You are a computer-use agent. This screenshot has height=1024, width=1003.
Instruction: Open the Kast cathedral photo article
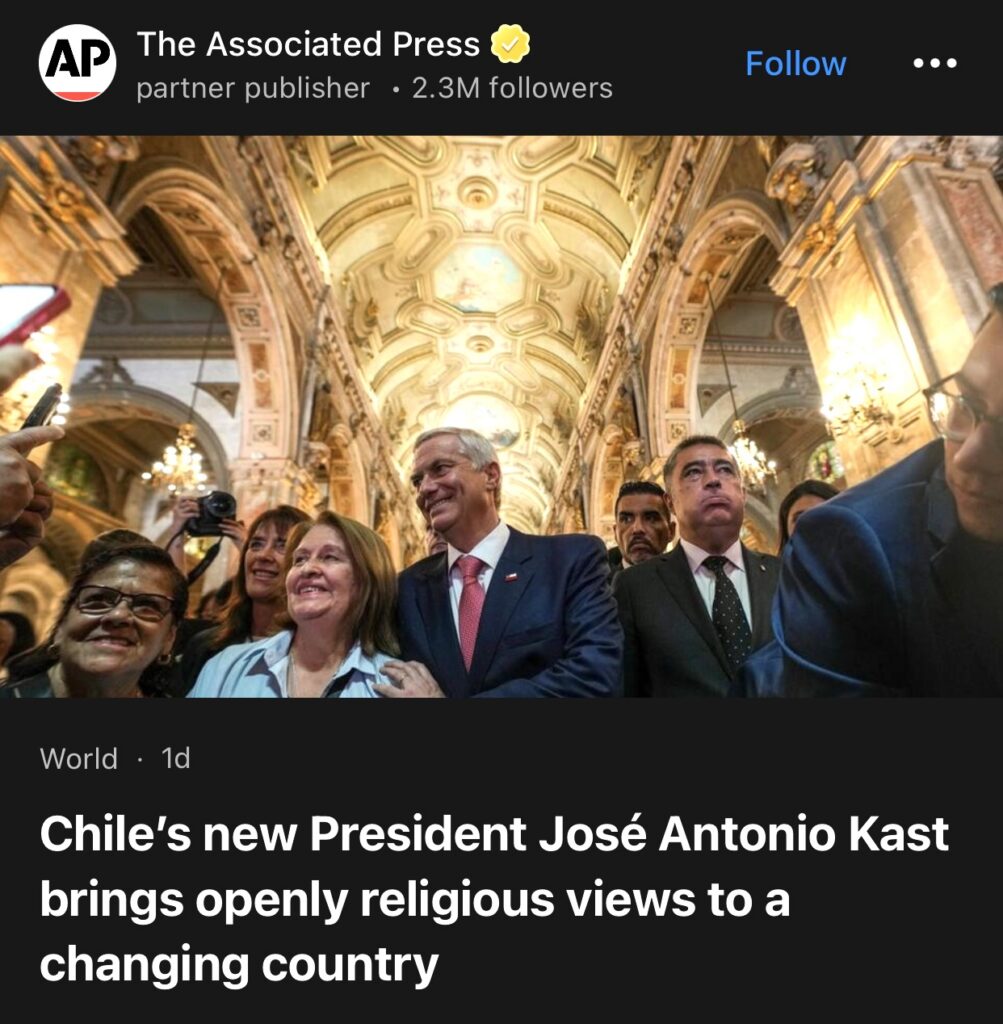tap(501, 416)
